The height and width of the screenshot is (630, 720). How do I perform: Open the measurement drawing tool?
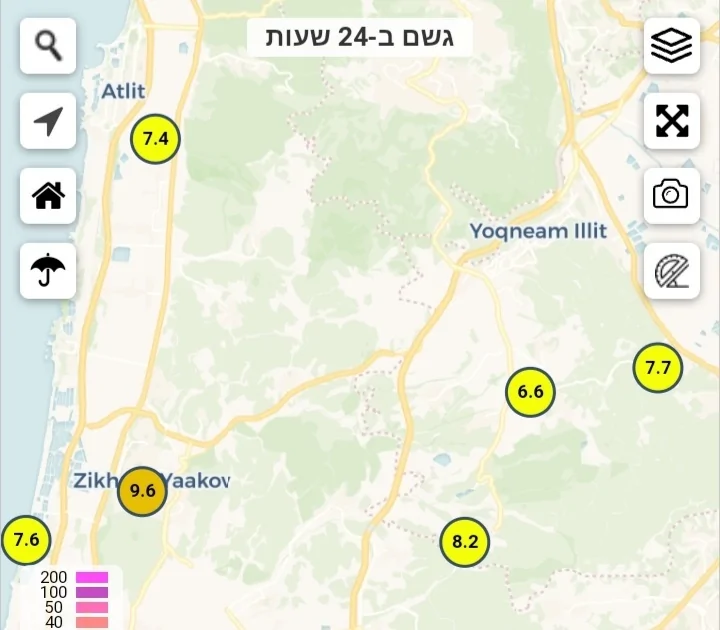click(671, 270)
